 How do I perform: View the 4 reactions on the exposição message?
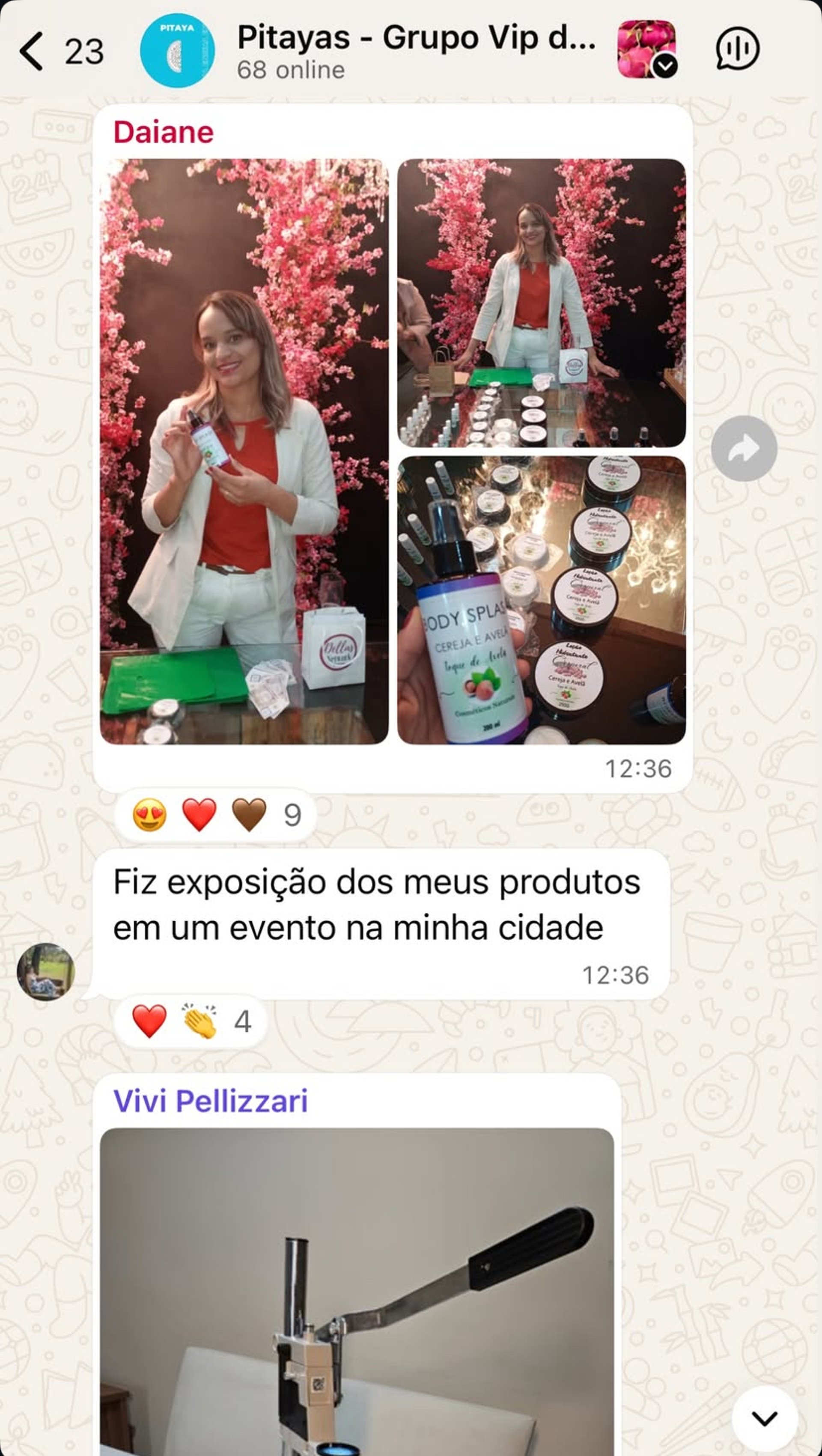coord(191,1021)
